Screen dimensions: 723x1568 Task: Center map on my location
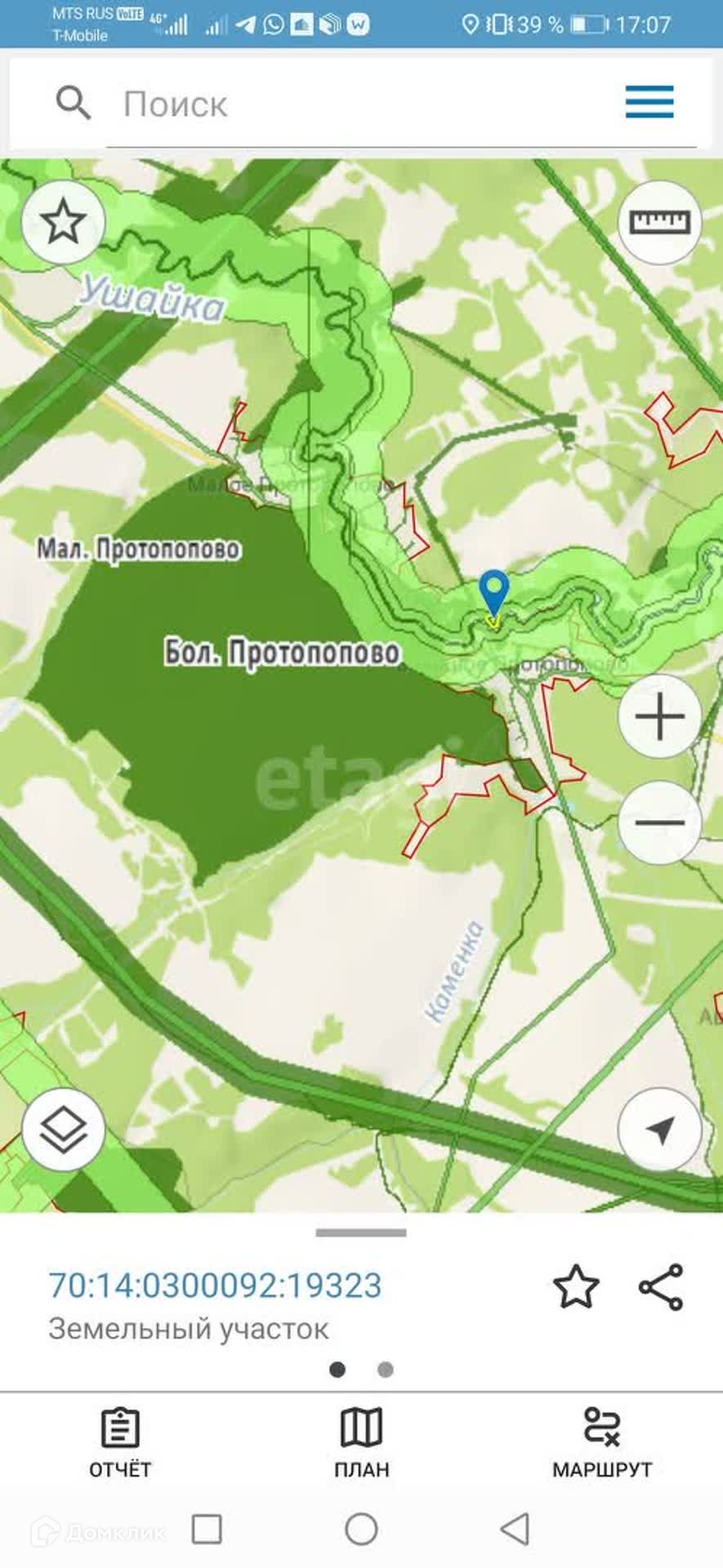(659, 1130)
